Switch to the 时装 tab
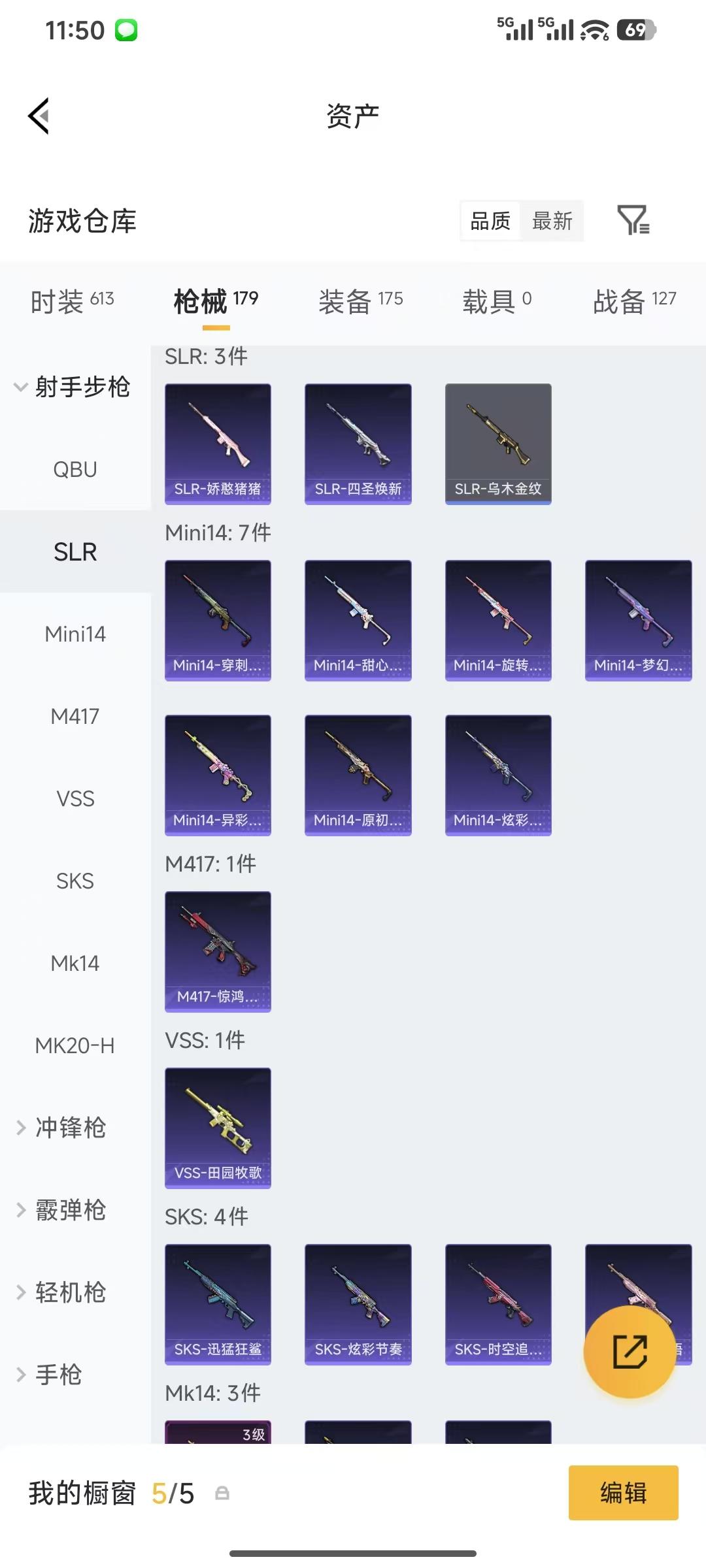Viewport: 706px width, 1568px height. tap(72, 301)
